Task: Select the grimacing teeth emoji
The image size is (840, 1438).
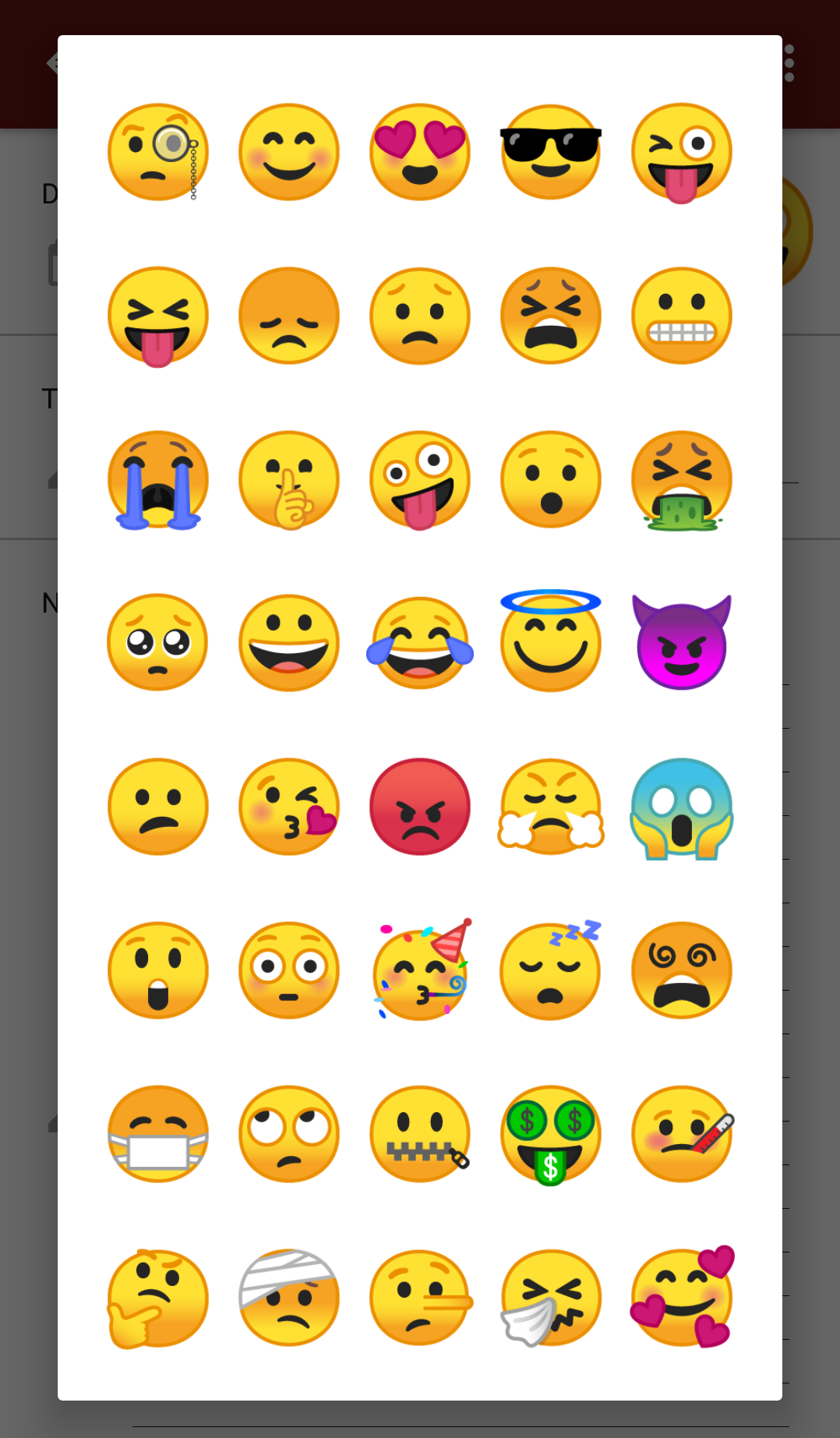Action: point(682,316)
